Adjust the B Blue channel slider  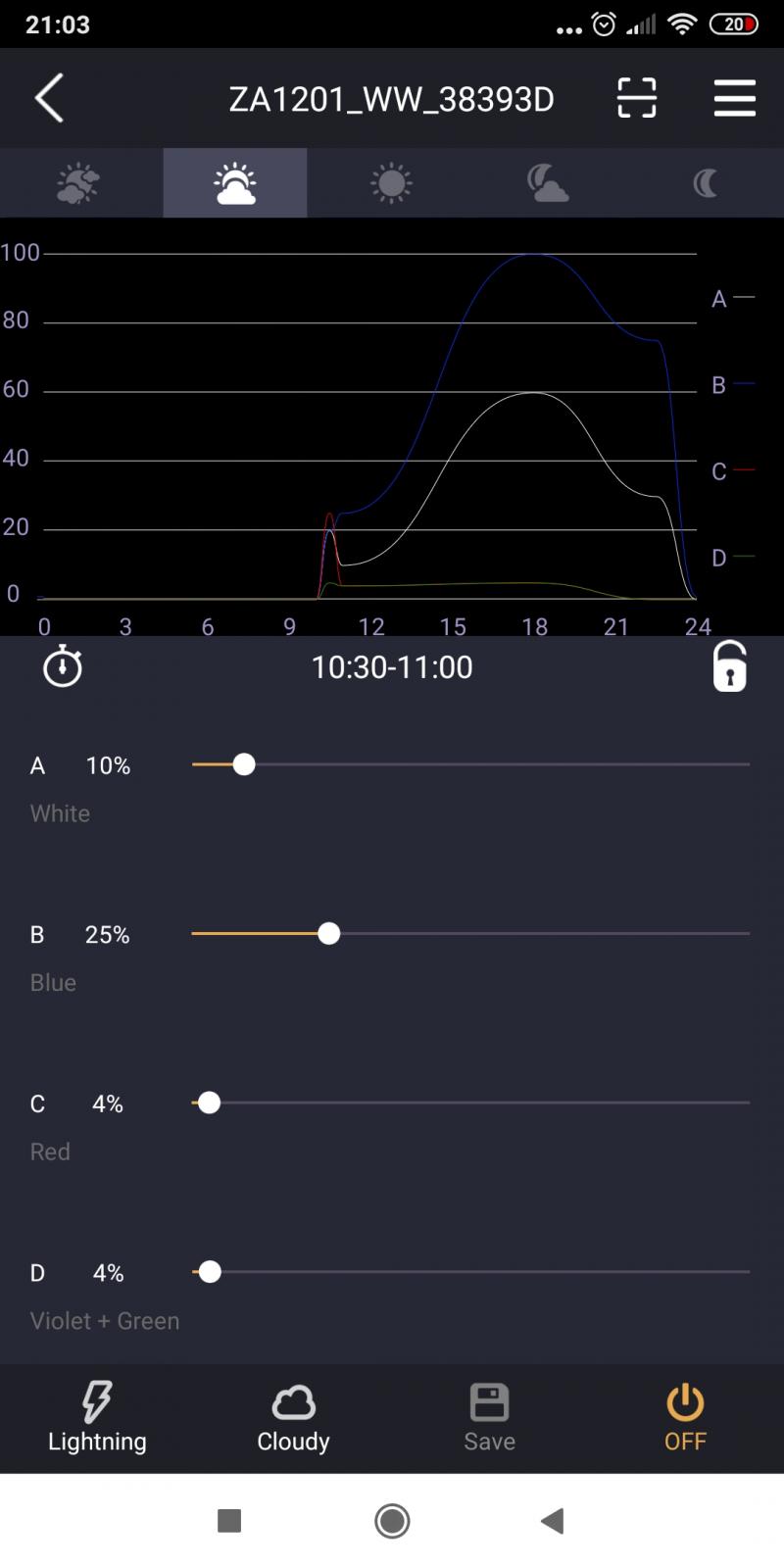[x=329, y=934]
